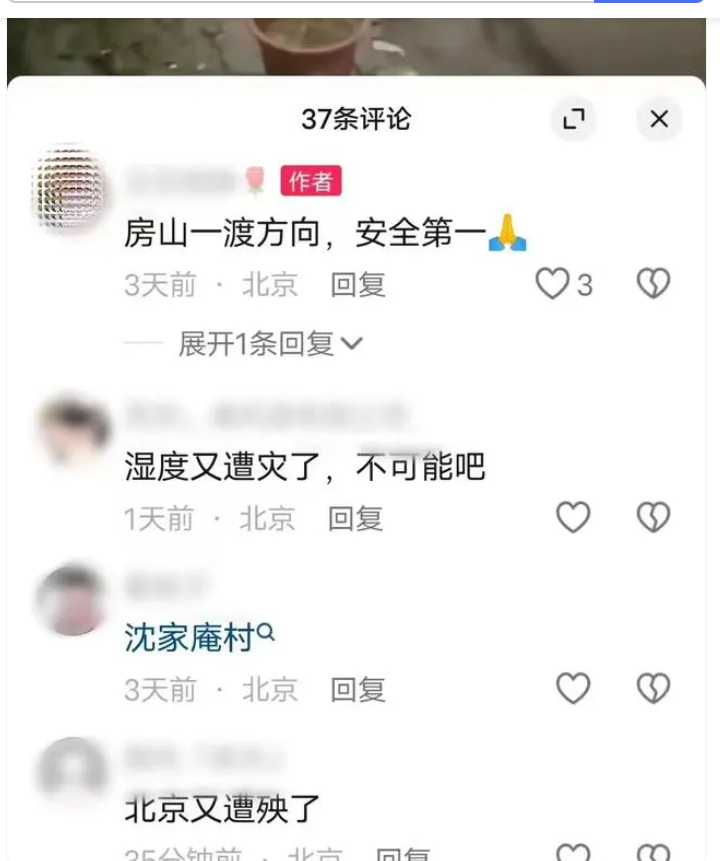This screenshot has height=861, width=720.
Task: Reply to the 沈家庵村 comment
Action: pyautogui.click(x=358, y=689)
